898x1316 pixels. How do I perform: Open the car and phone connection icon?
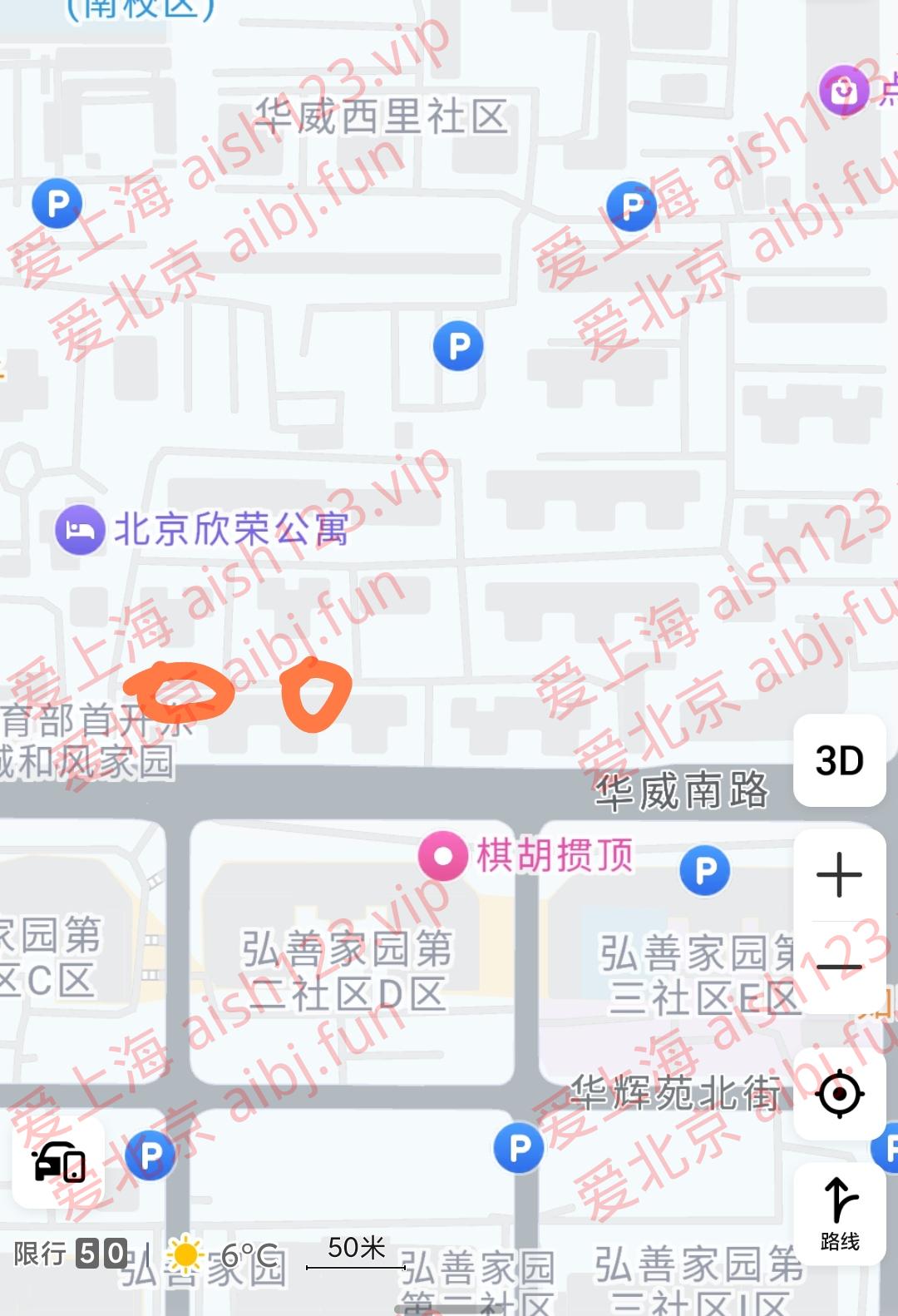pos(58,1161)
